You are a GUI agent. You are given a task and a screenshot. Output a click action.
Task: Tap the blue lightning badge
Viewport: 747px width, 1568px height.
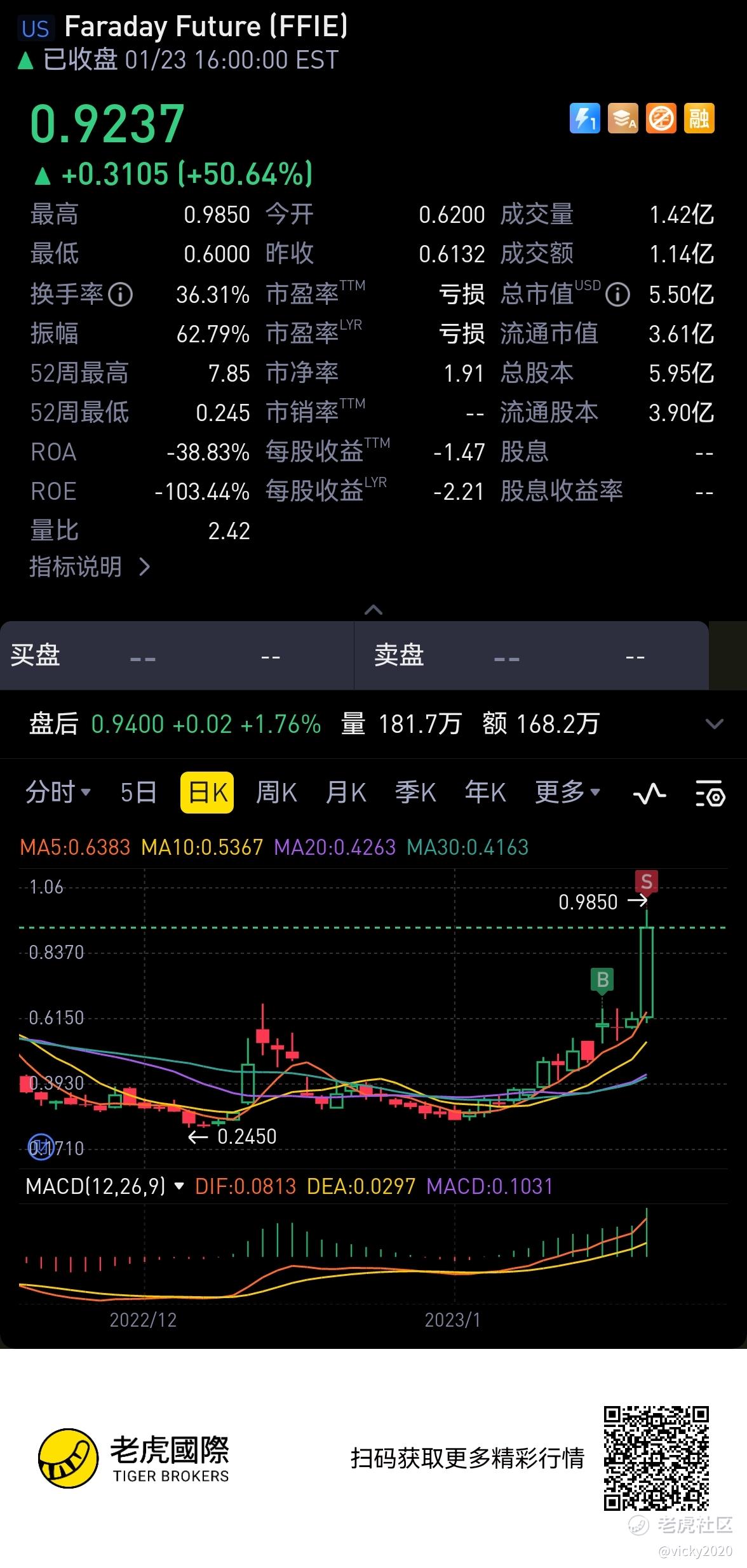[x=584, y=119]
